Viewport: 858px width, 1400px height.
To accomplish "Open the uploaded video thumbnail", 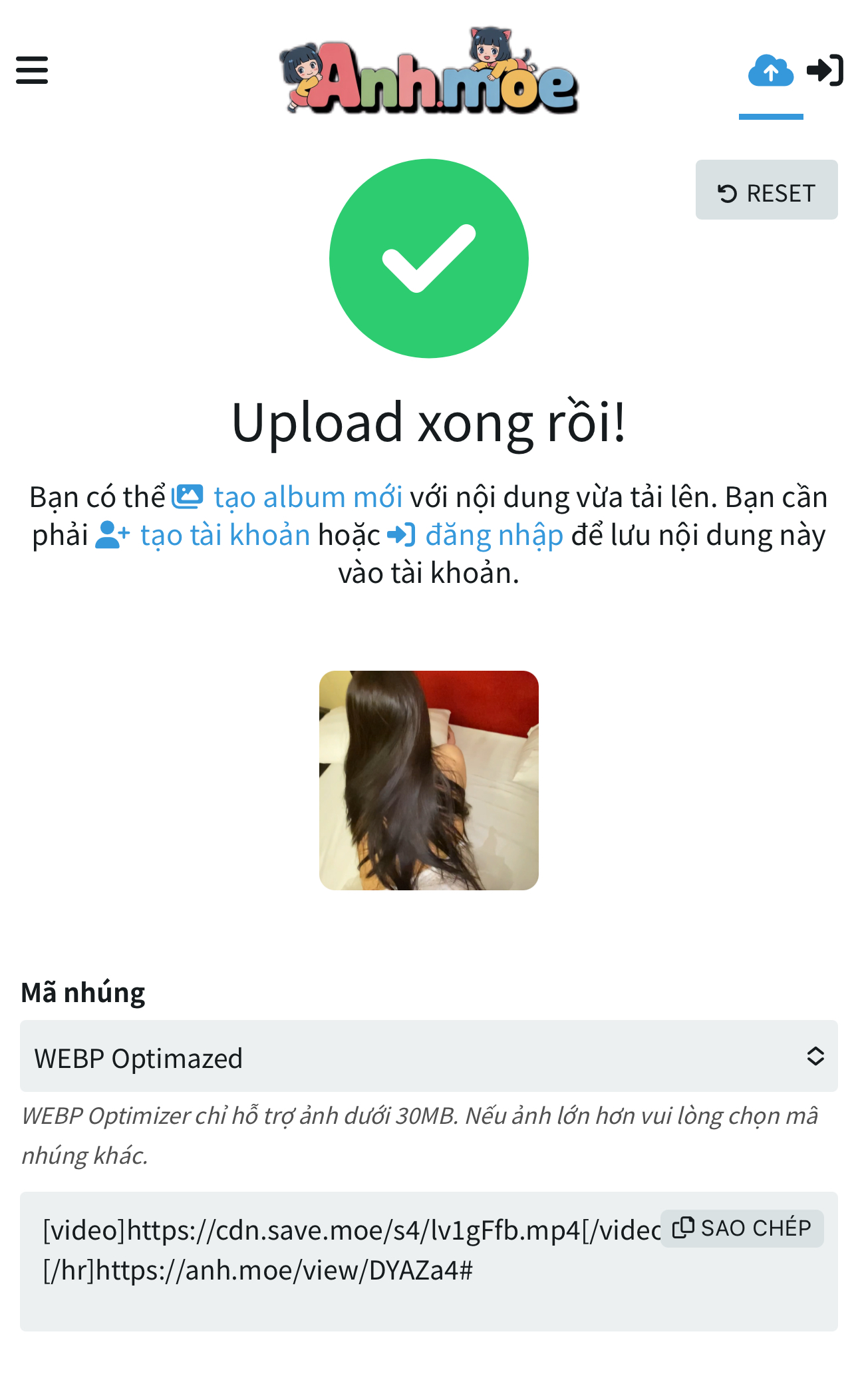I will click(x=429, y=780).
